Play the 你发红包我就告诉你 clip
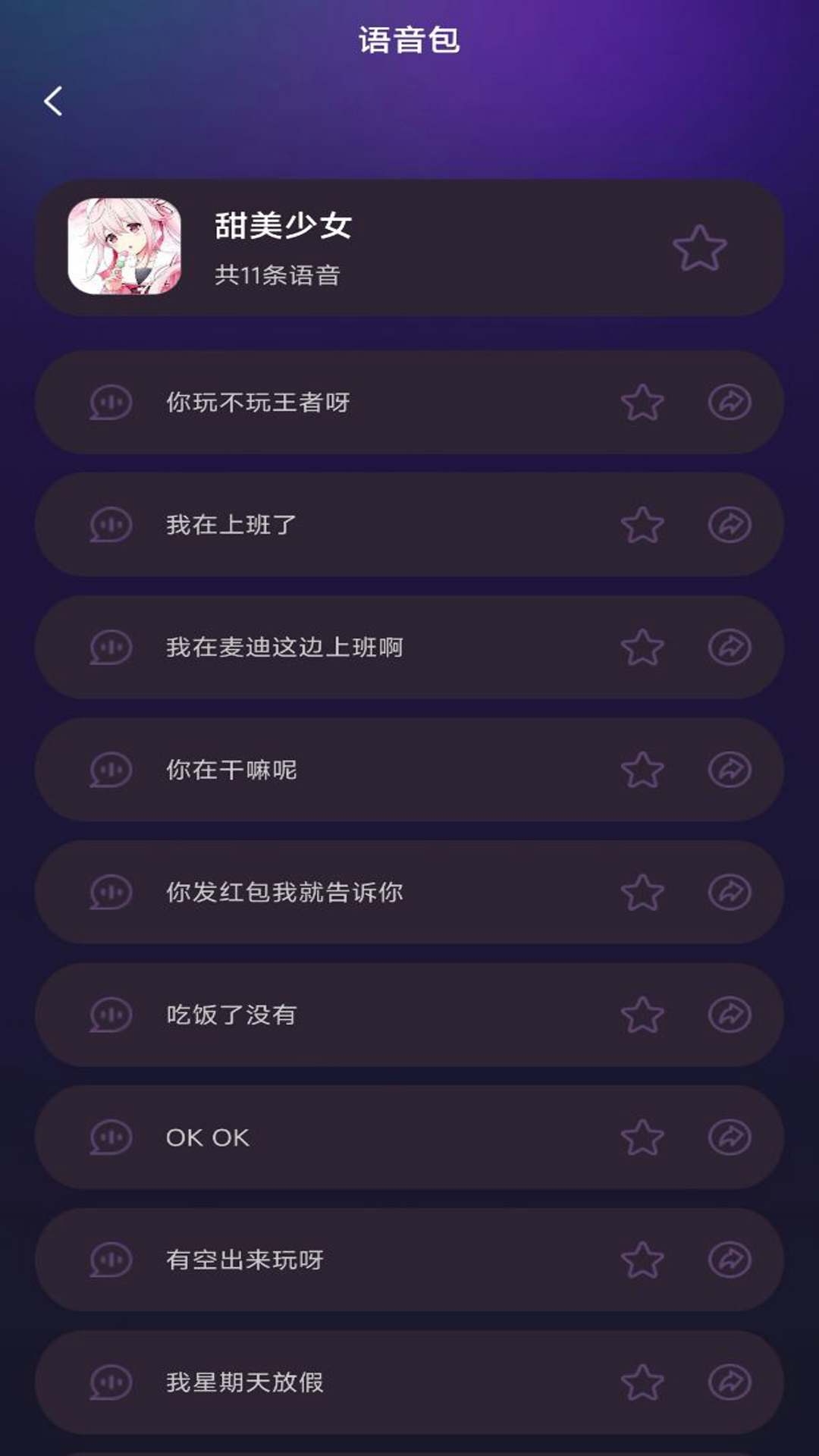Image resolution: width=819 pixels, height=1456 pixels. 111,893
